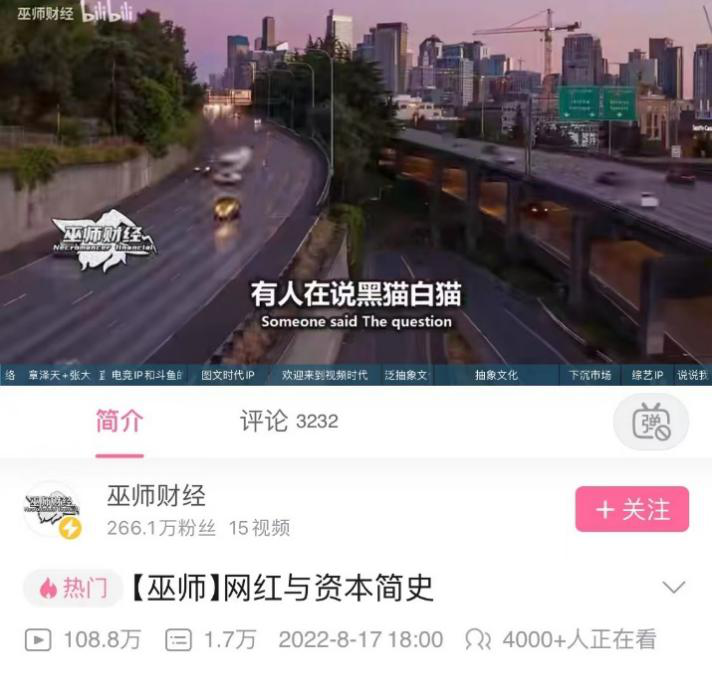The width and height of the screenshot is (712, 690).
Task: Jump to the 下沉市场 chapter
Action: tap(589, 375)
